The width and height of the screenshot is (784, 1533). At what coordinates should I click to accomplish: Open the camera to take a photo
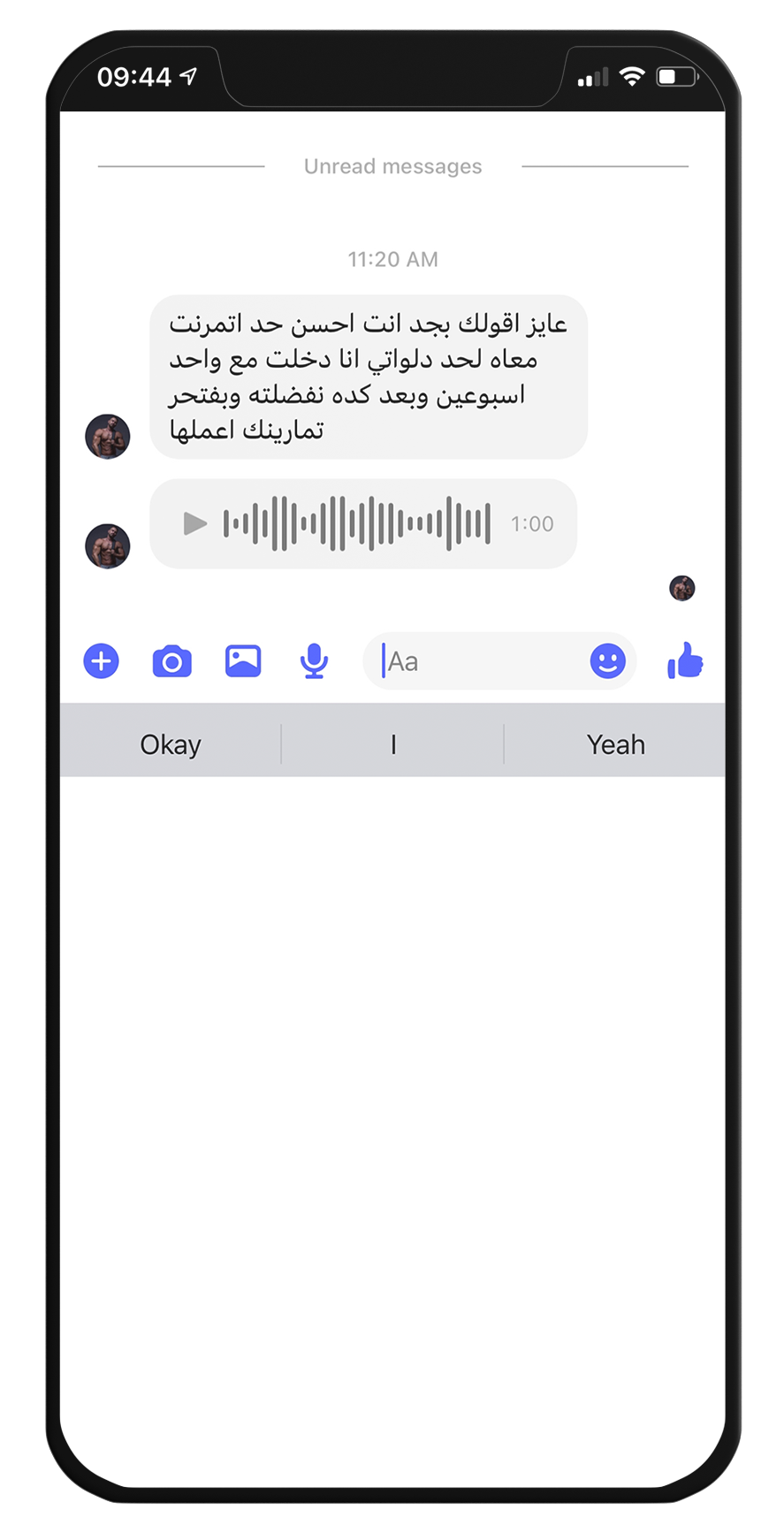(172, 661)
